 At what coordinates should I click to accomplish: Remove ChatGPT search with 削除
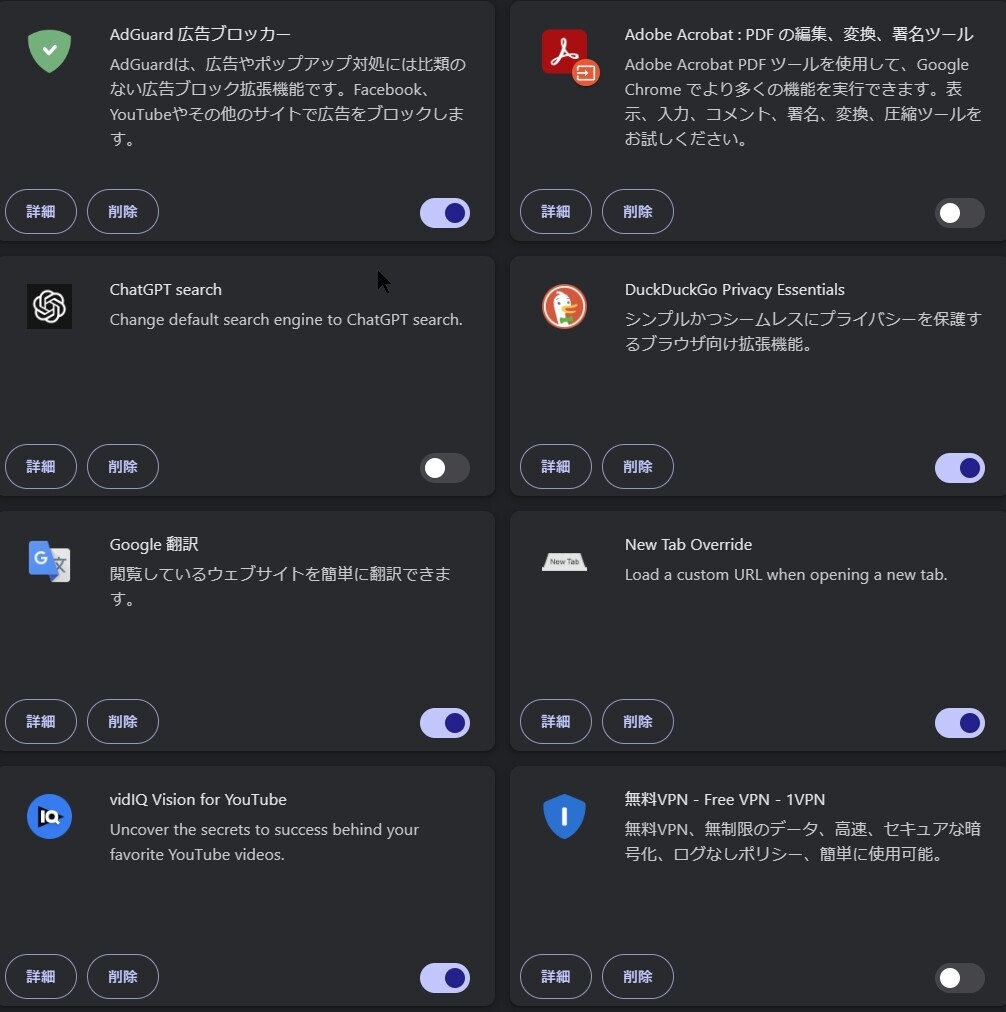[x=123, y=467]
